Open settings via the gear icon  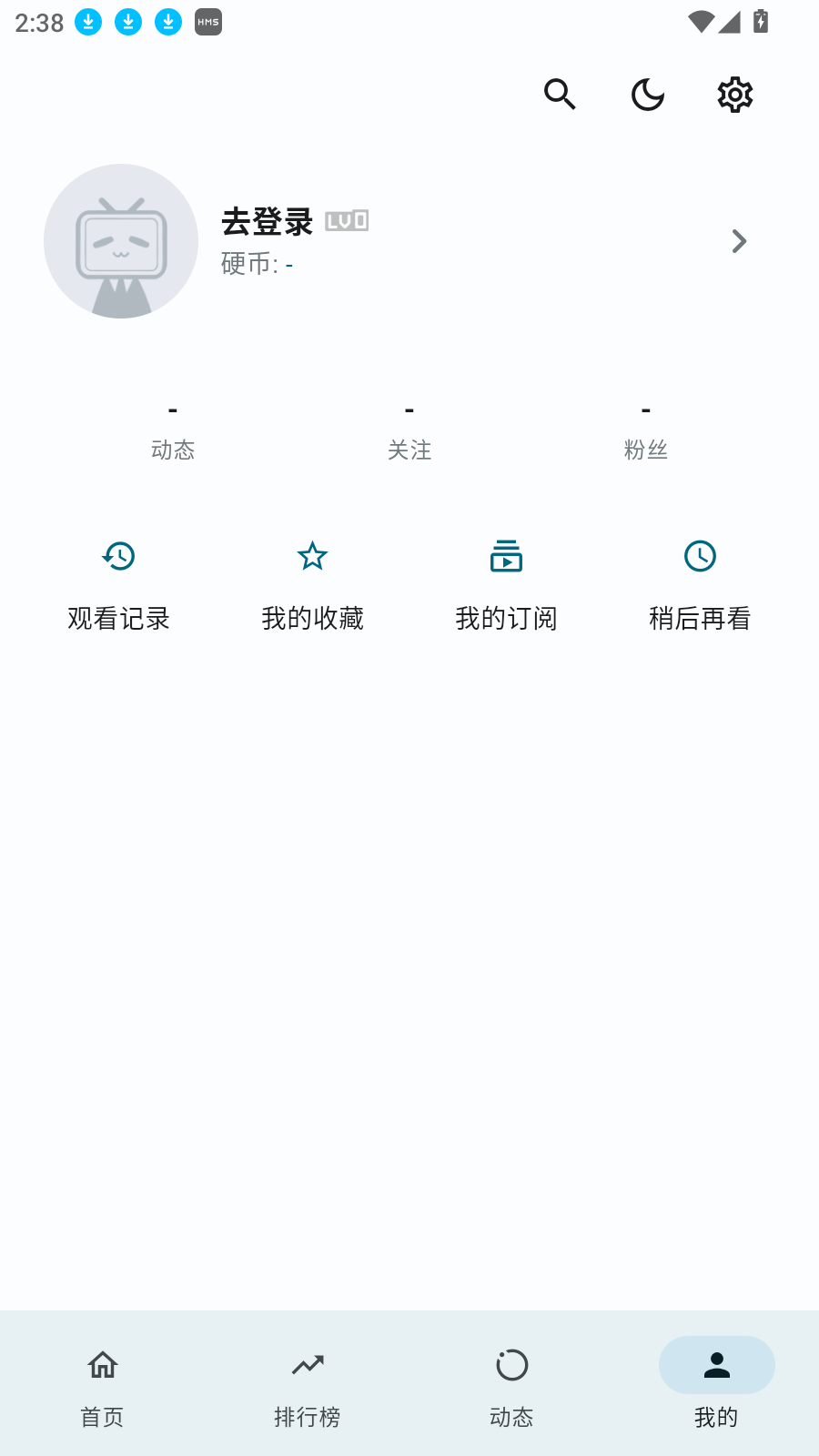pyautogui.click(x=734, y=95)
